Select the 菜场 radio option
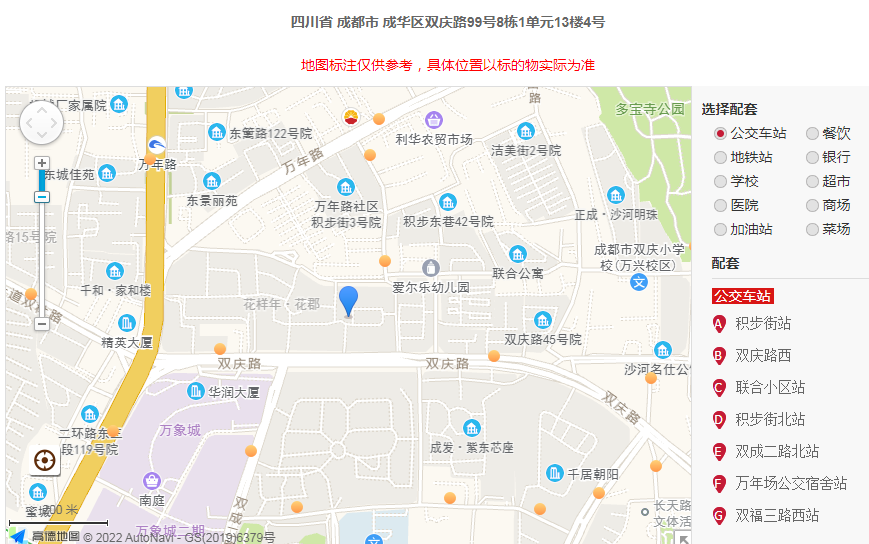The height and width of the screenshot is (544, 869). [x=813, y=229]
